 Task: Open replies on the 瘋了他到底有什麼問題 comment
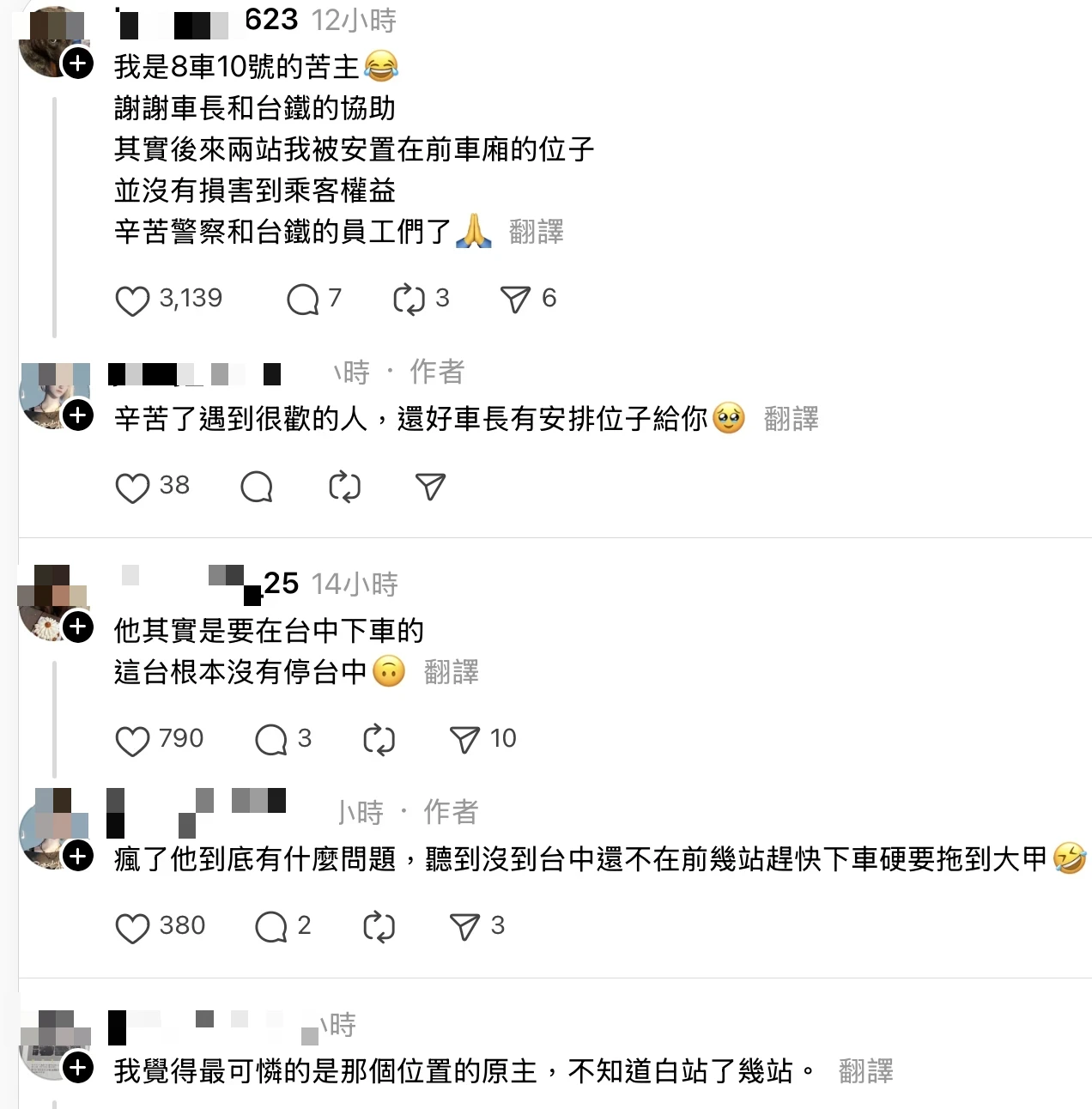[271, 927]
